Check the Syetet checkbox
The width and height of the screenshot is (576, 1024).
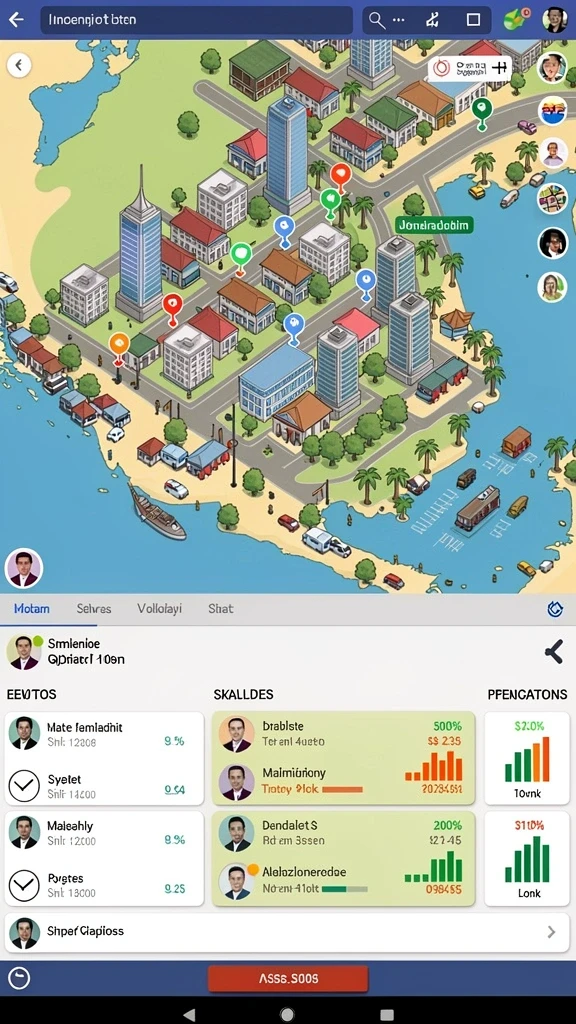tap(24, 786)
